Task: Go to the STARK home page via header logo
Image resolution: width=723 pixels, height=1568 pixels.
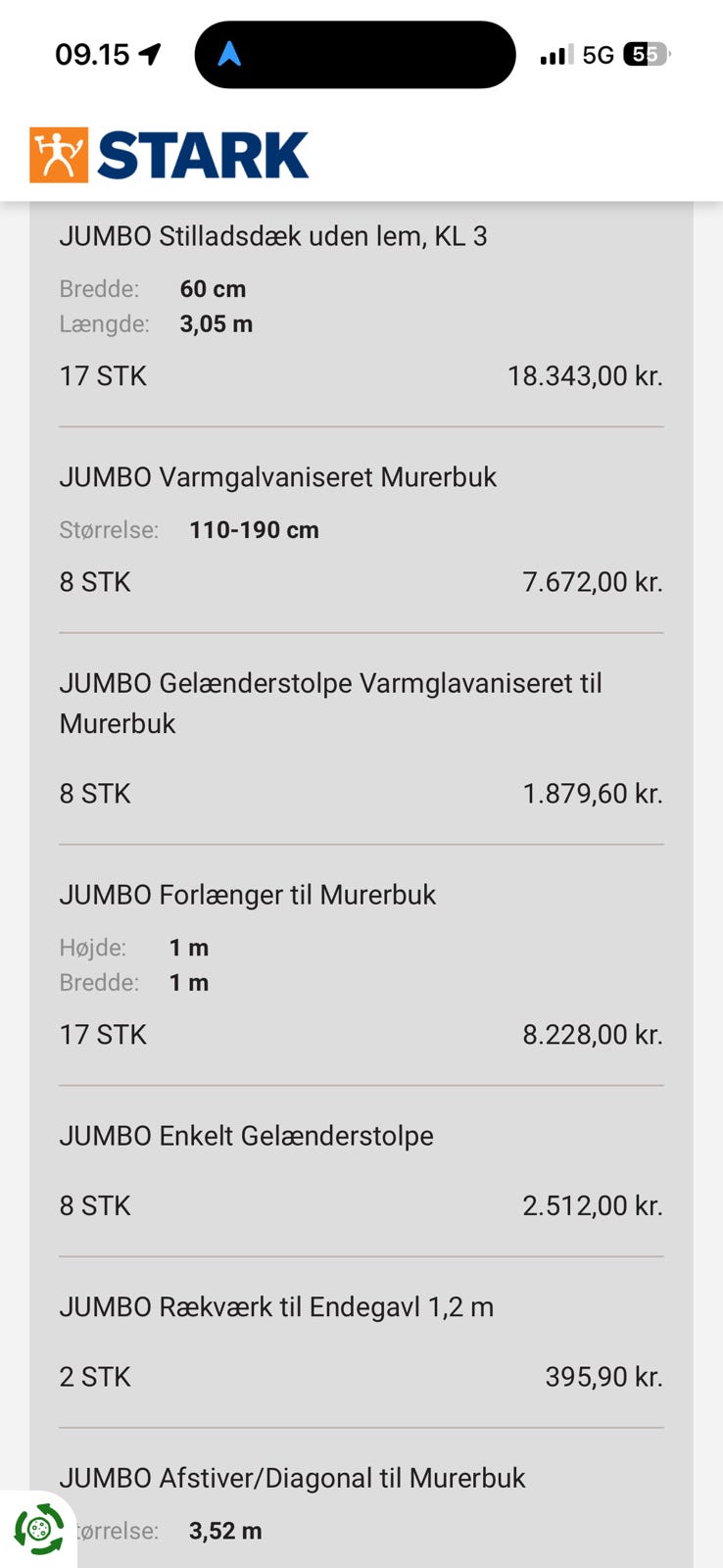Action: (169, 155)
